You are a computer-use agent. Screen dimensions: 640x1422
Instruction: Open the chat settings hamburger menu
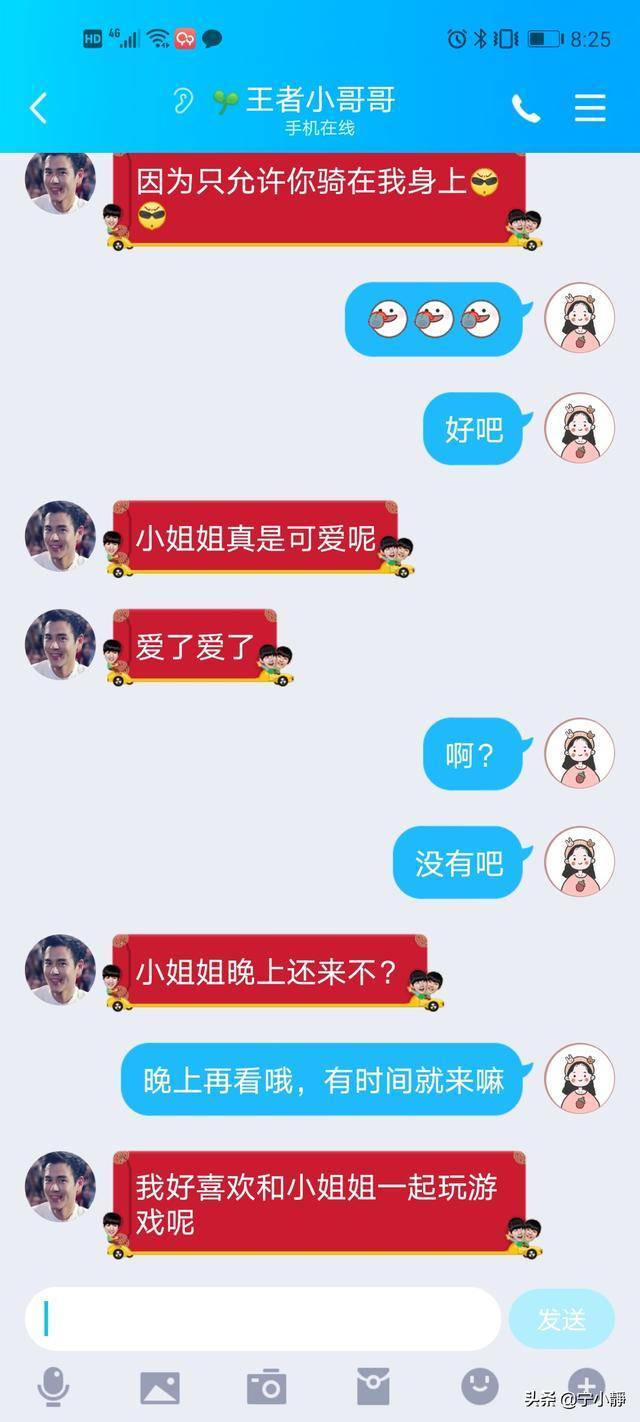click(590, 108)
